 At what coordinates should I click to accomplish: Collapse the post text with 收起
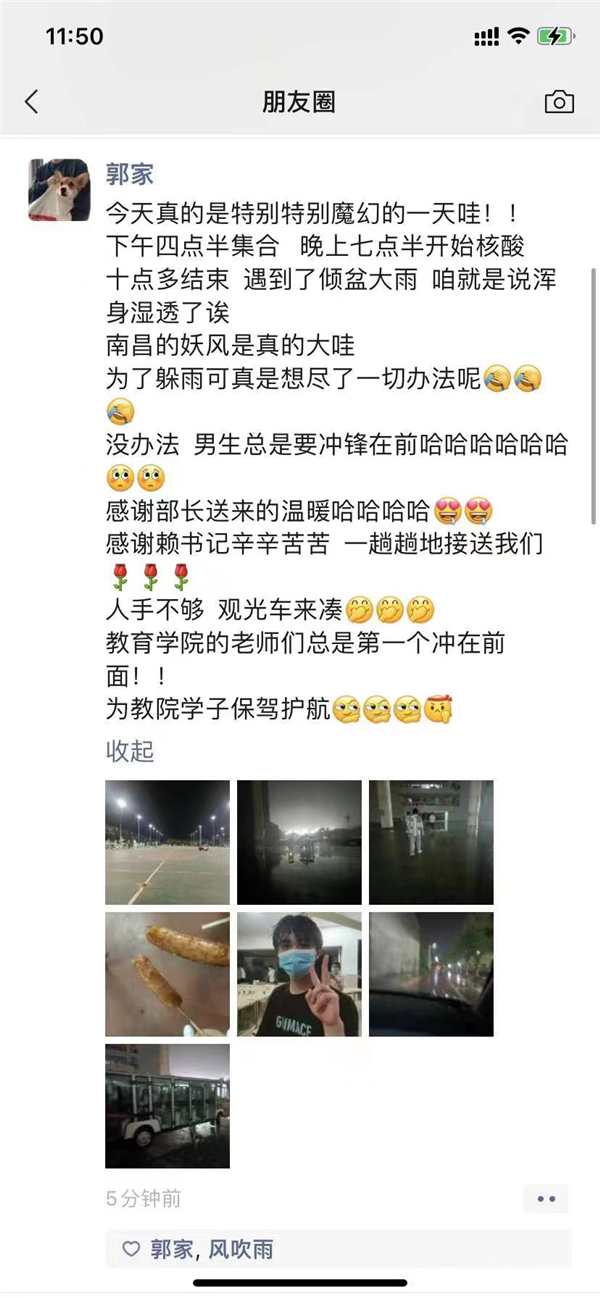130,750
